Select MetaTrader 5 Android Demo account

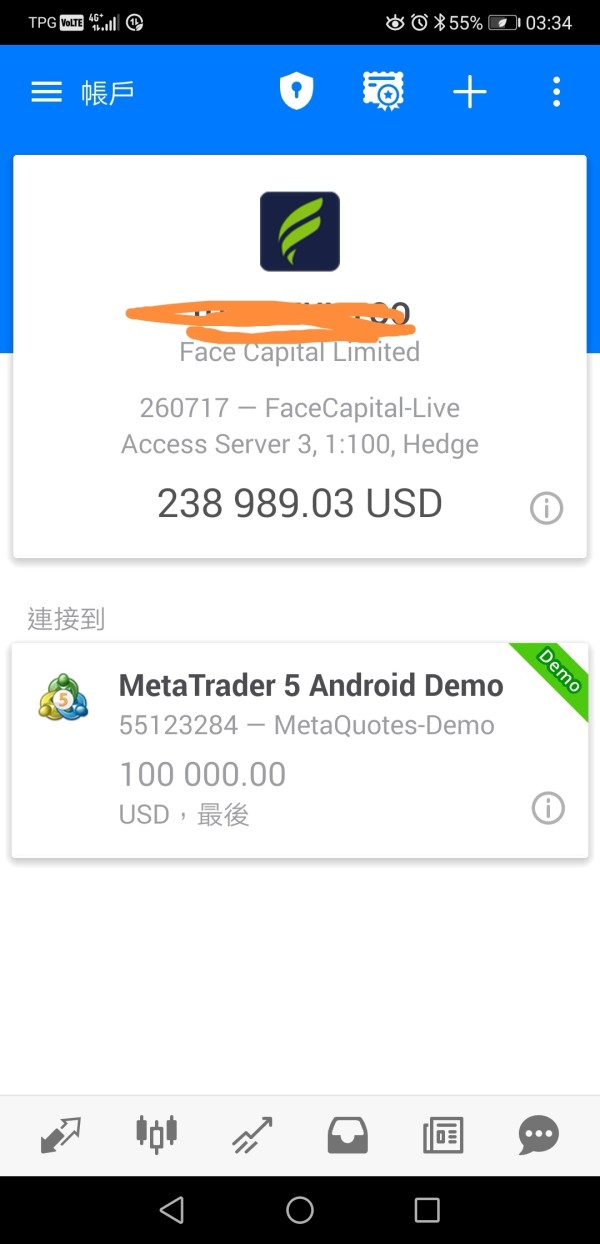(x=300, y=750)
